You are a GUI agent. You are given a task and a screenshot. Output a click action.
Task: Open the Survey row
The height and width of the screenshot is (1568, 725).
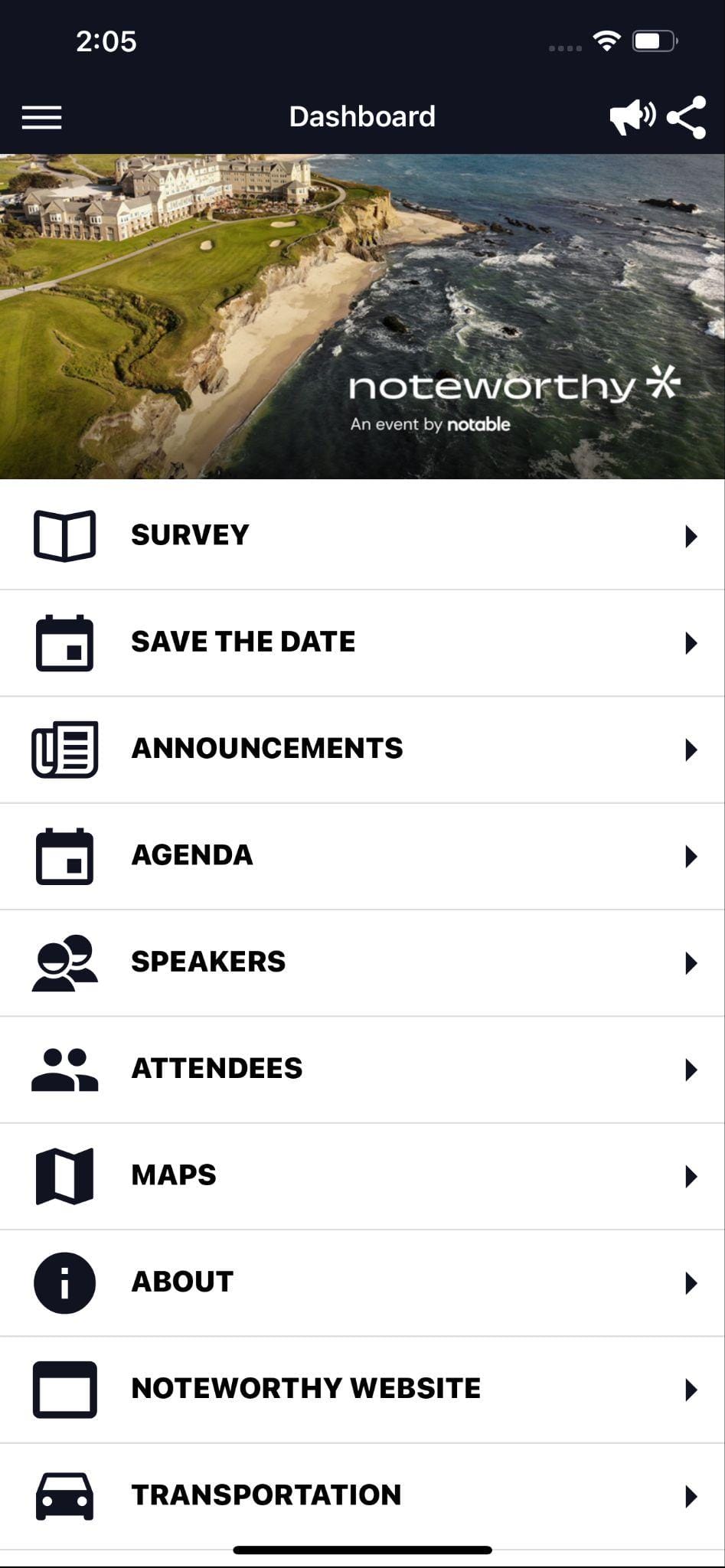[x=362, y=535]
